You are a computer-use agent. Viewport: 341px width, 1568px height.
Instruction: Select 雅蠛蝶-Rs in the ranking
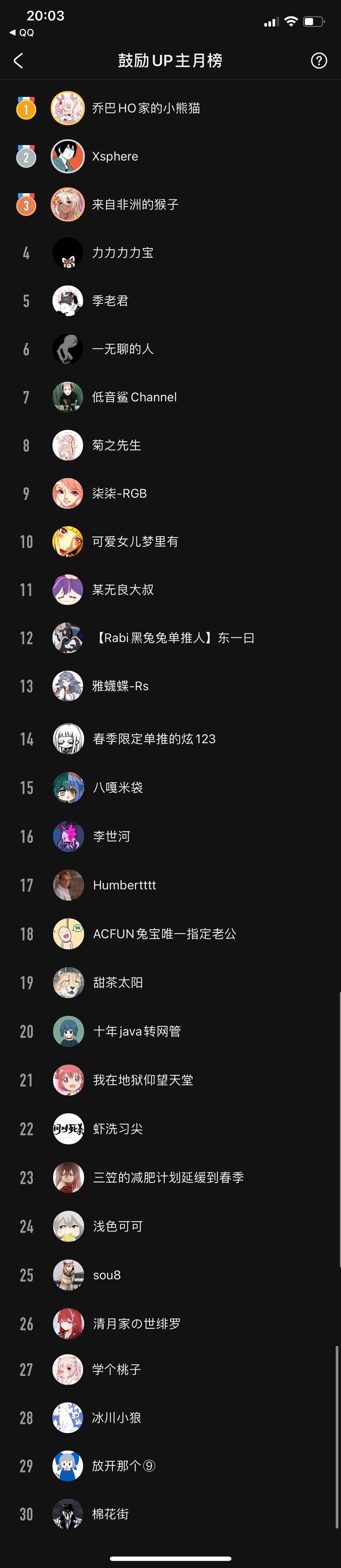pos(120,686)
